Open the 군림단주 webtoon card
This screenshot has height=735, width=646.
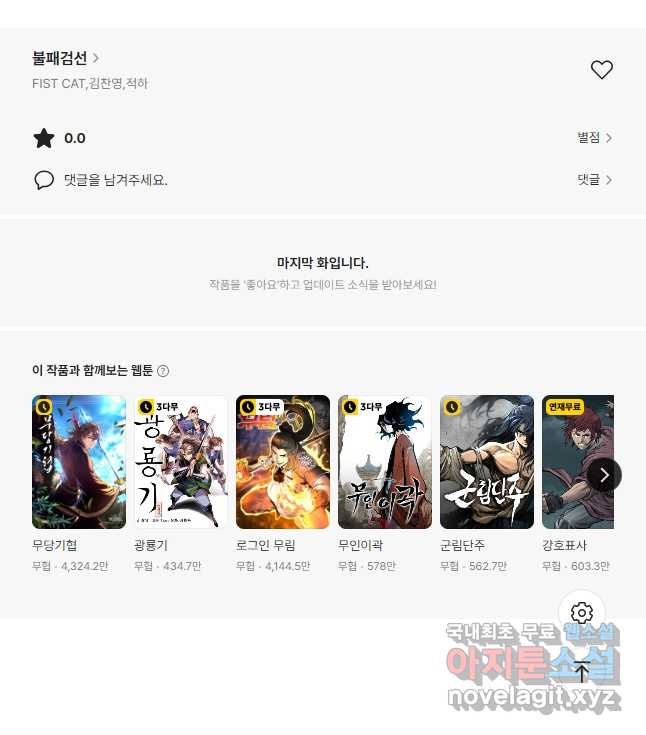[x=487, y=462]
